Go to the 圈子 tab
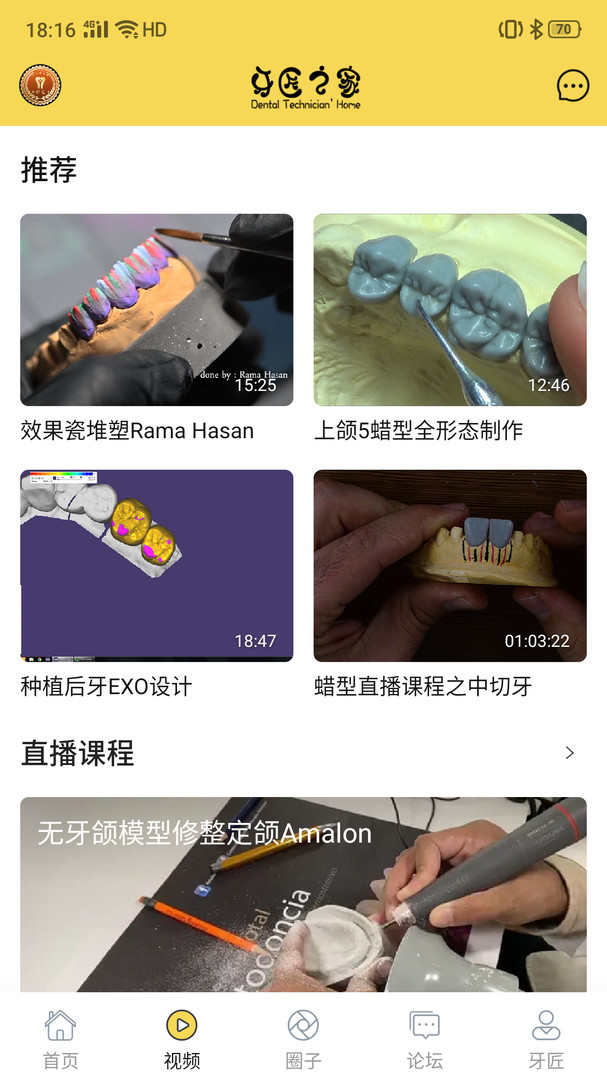Viewport: 607px width, 1080px height. pyautogui.click(x=303, y=1039)
